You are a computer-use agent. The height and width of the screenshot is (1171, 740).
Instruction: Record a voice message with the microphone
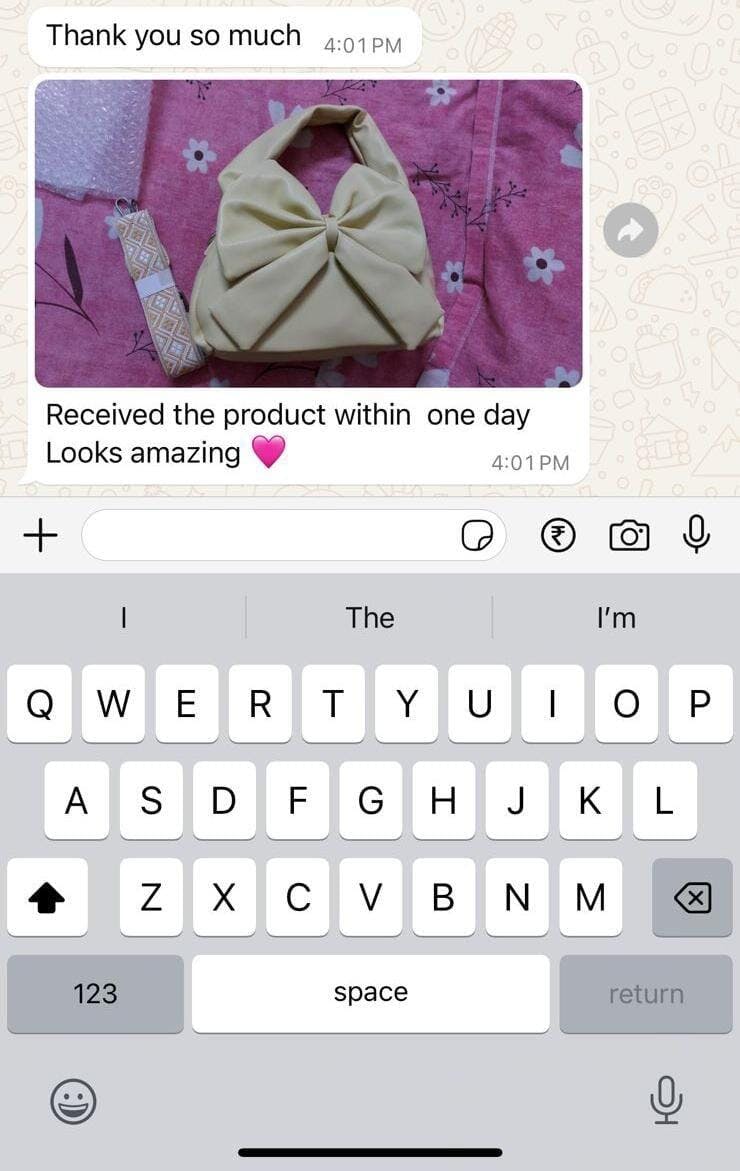[x=697, y=535]
